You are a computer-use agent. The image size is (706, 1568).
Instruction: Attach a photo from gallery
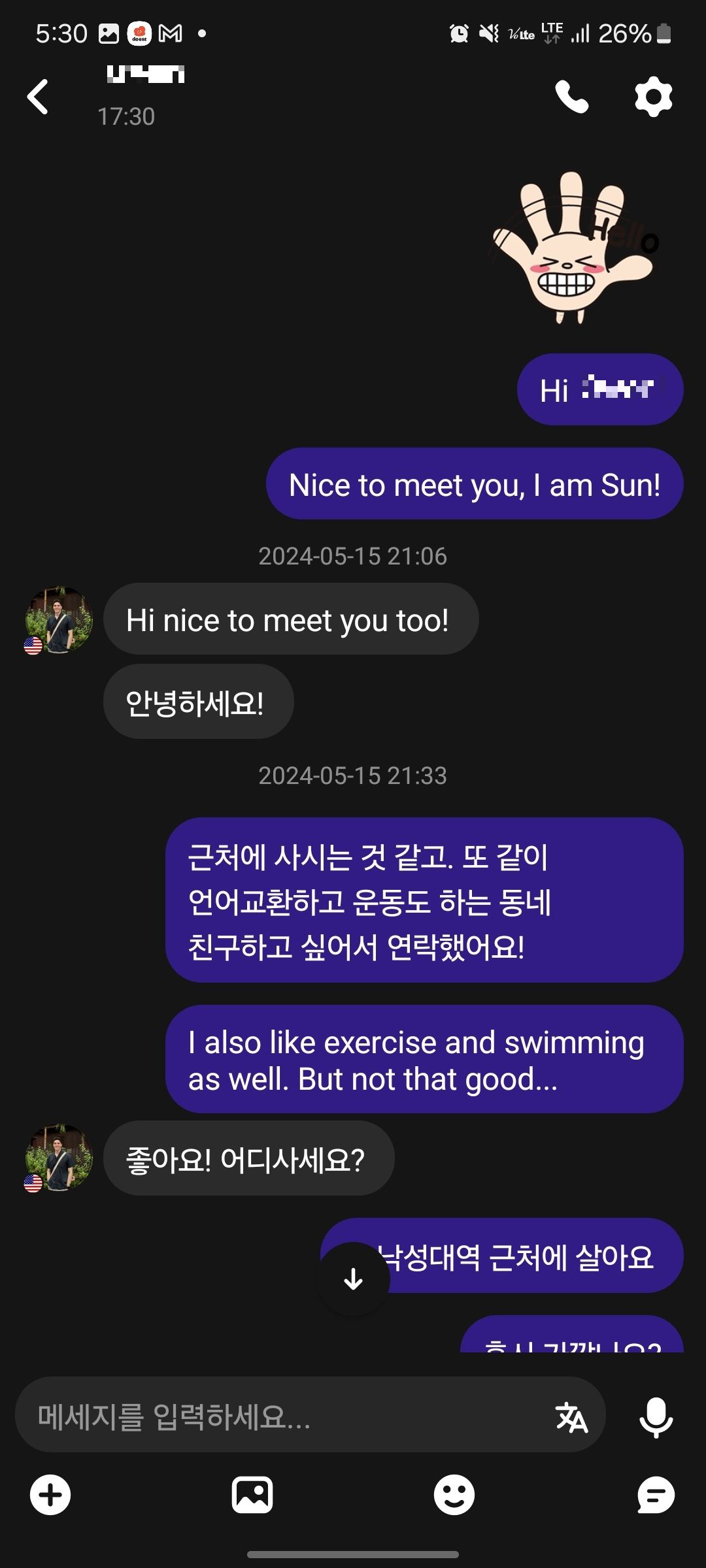[x=252, y=1494]
